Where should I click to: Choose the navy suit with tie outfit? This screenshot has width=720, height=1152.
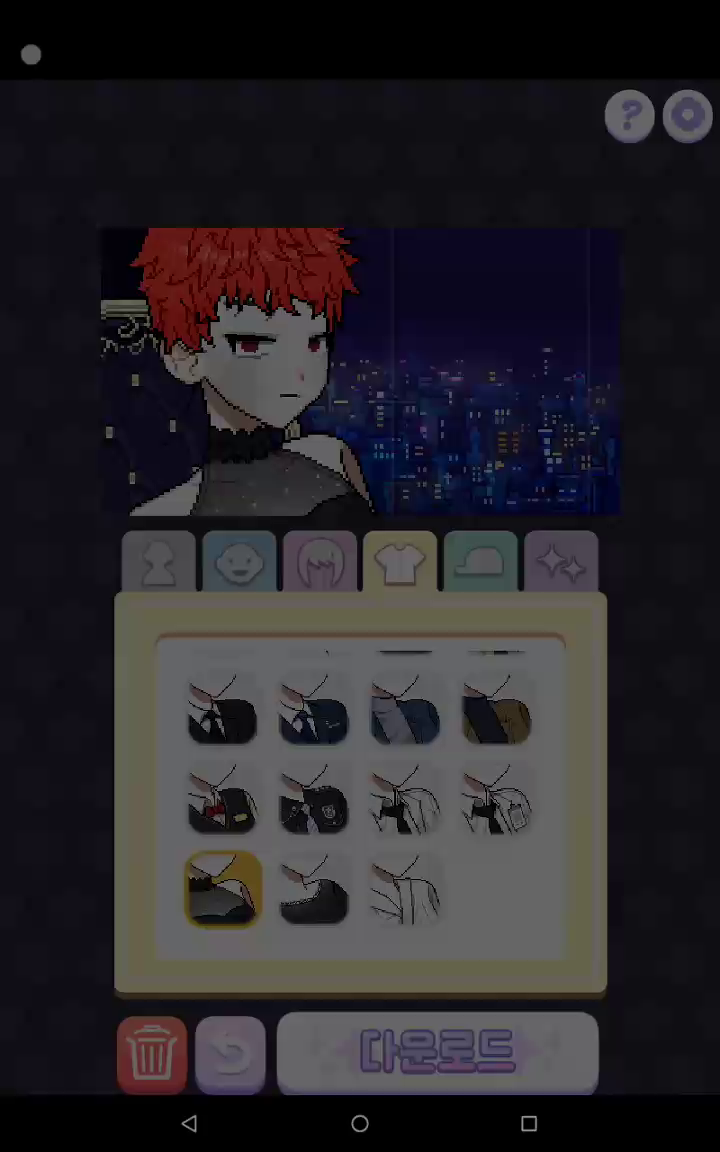pos(314,708)
